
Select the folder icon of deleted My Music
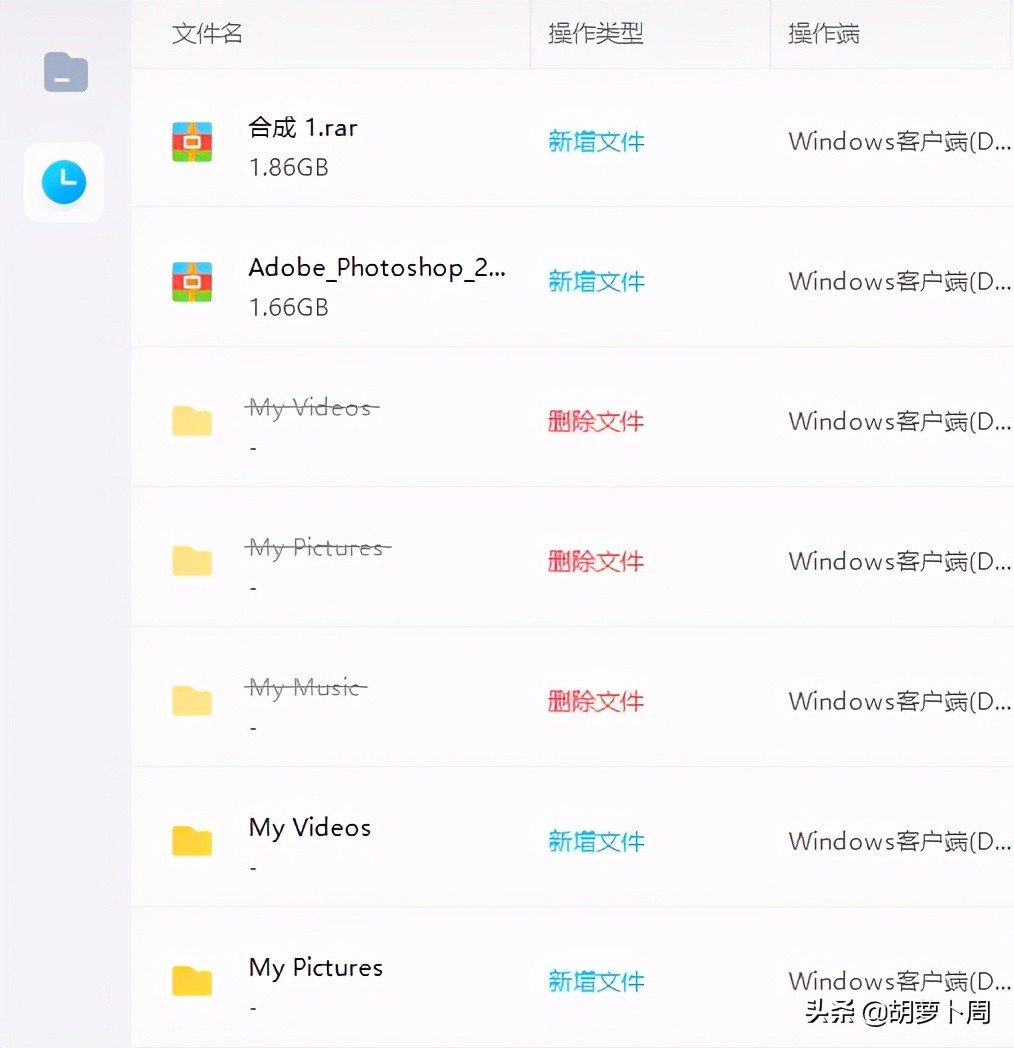[x=192, y=701]
